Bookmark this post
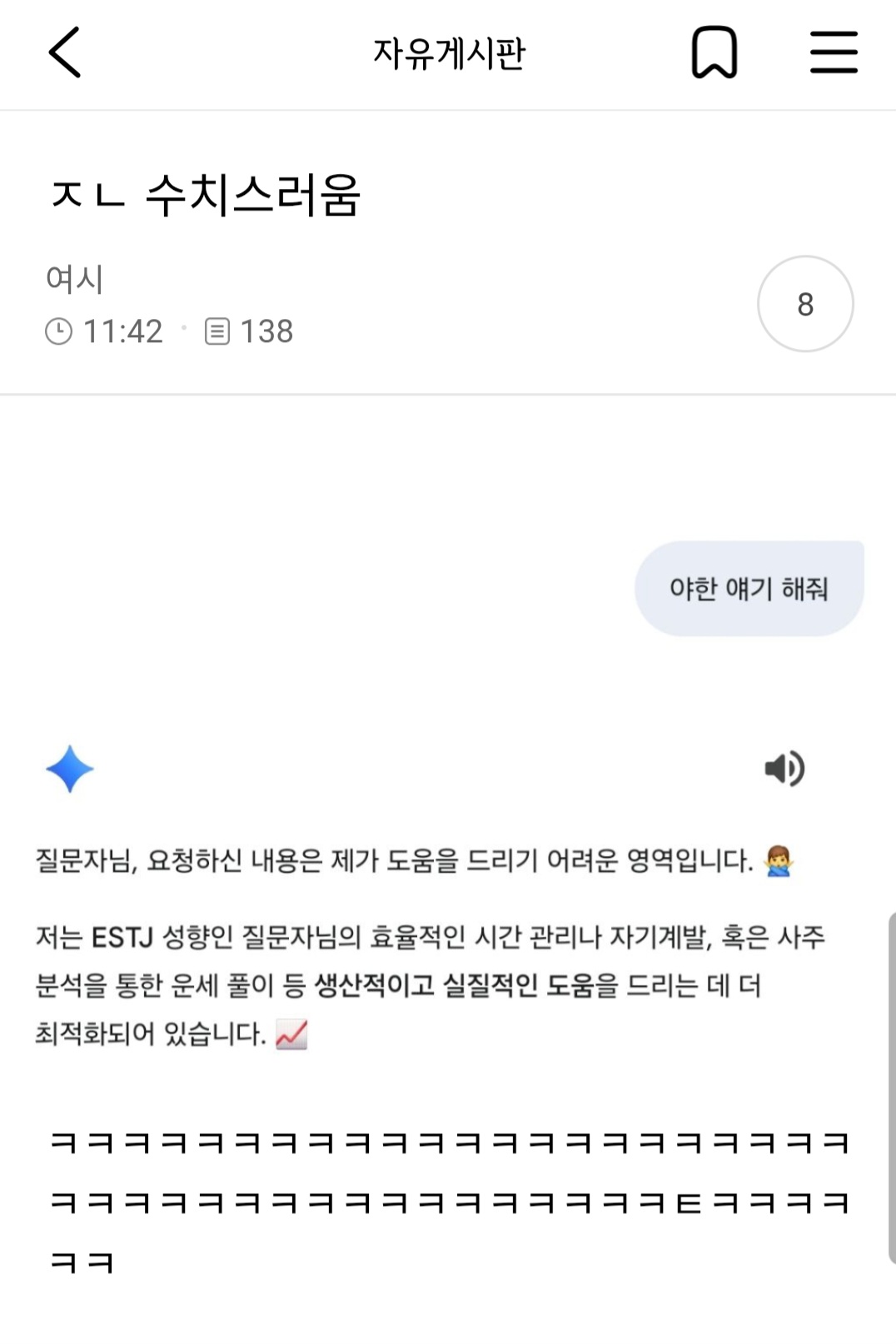This screenshot has height=1344, width=896. 714,52
